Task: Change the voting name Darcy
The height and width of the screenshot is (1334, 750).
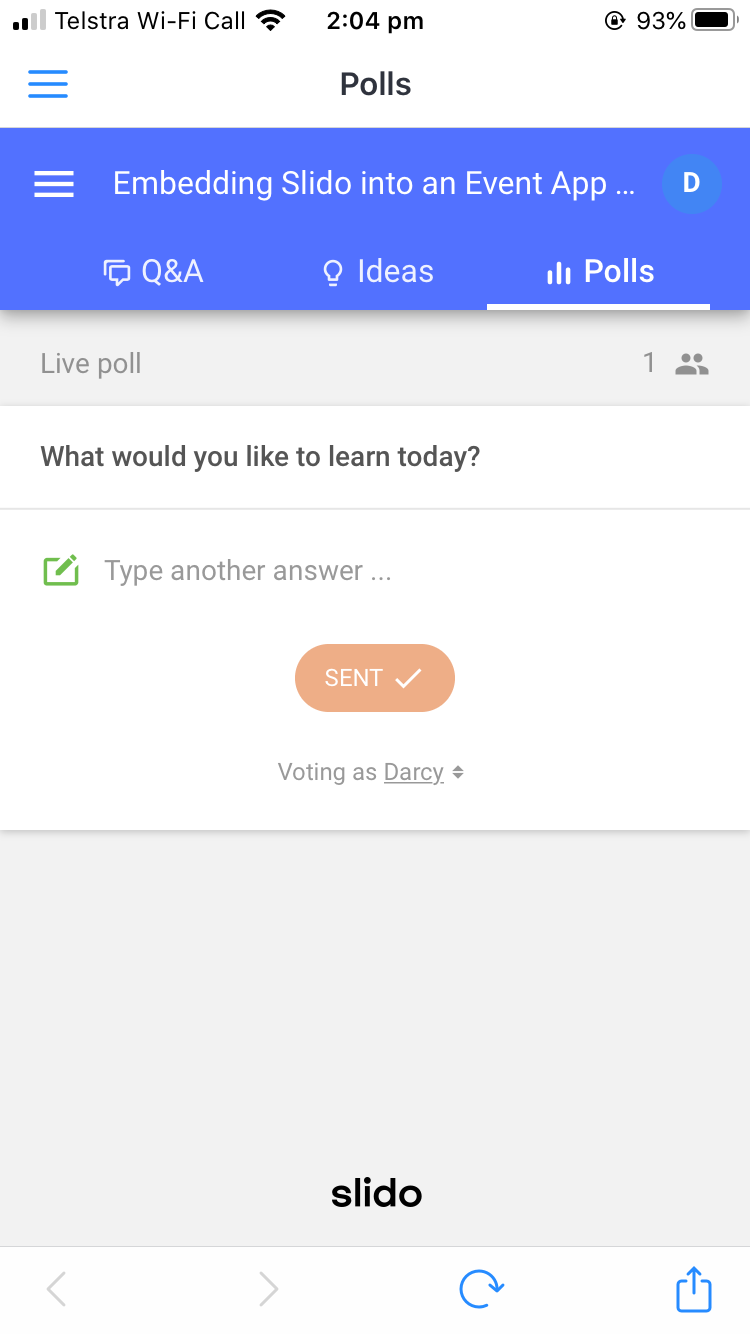Action: [x=414, y=772]
